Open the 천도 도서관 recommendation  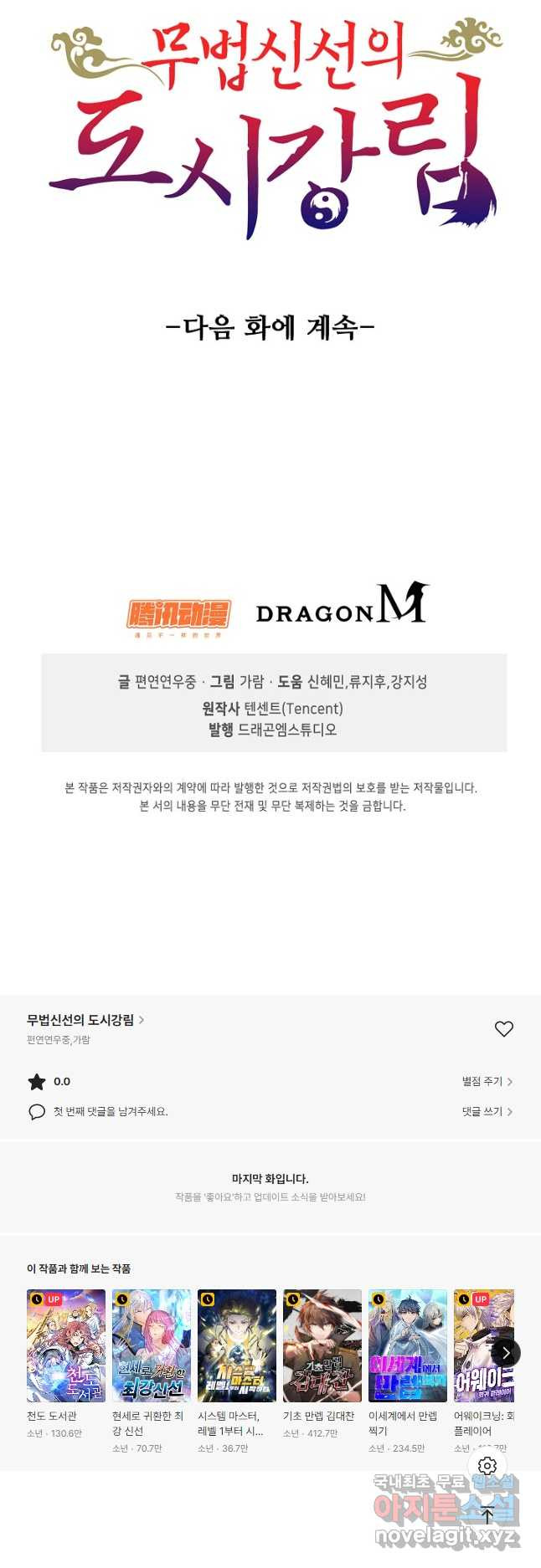[66, 1345]
